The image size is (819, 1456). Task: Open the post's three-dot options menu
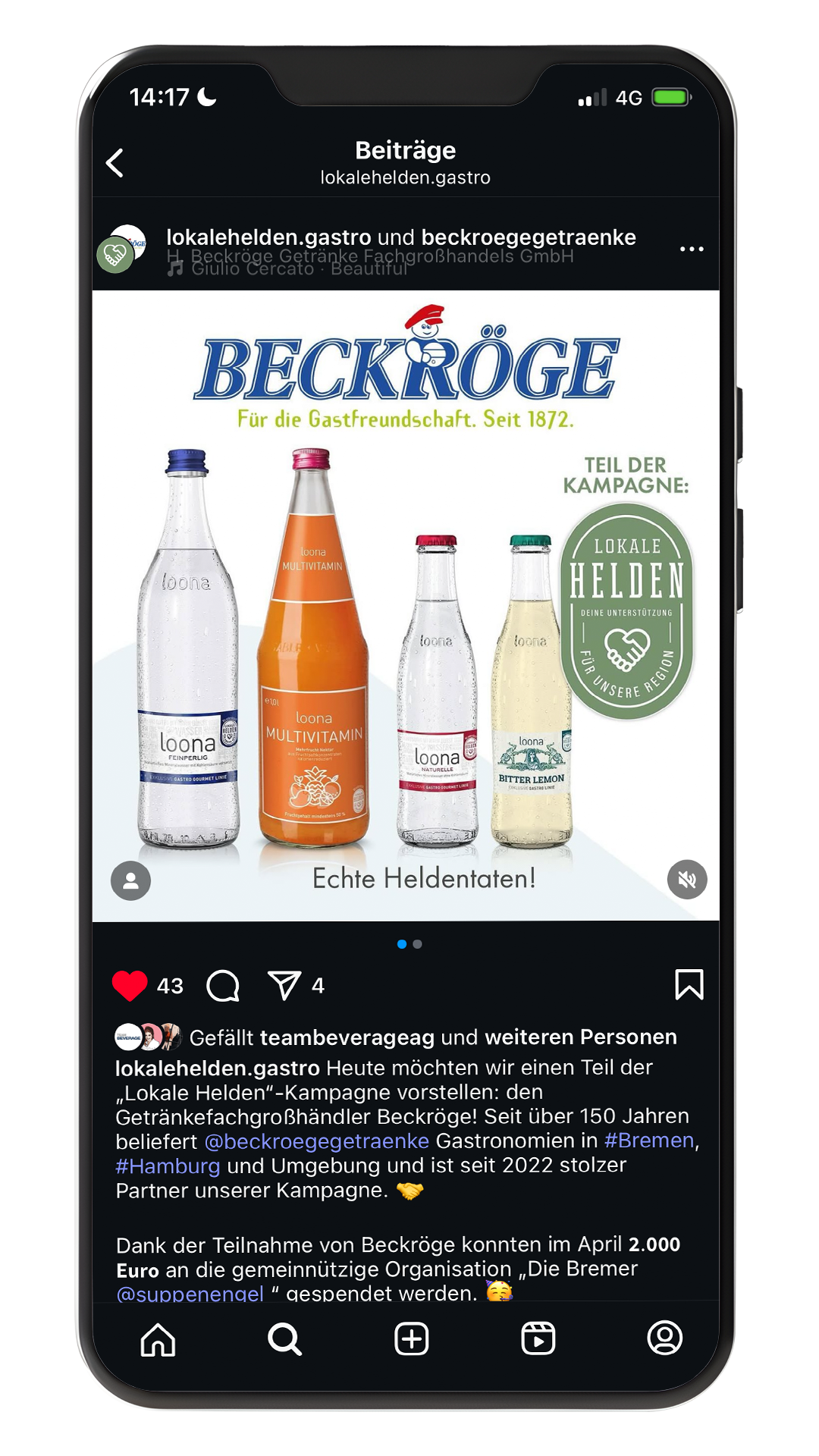click(691, 249)
